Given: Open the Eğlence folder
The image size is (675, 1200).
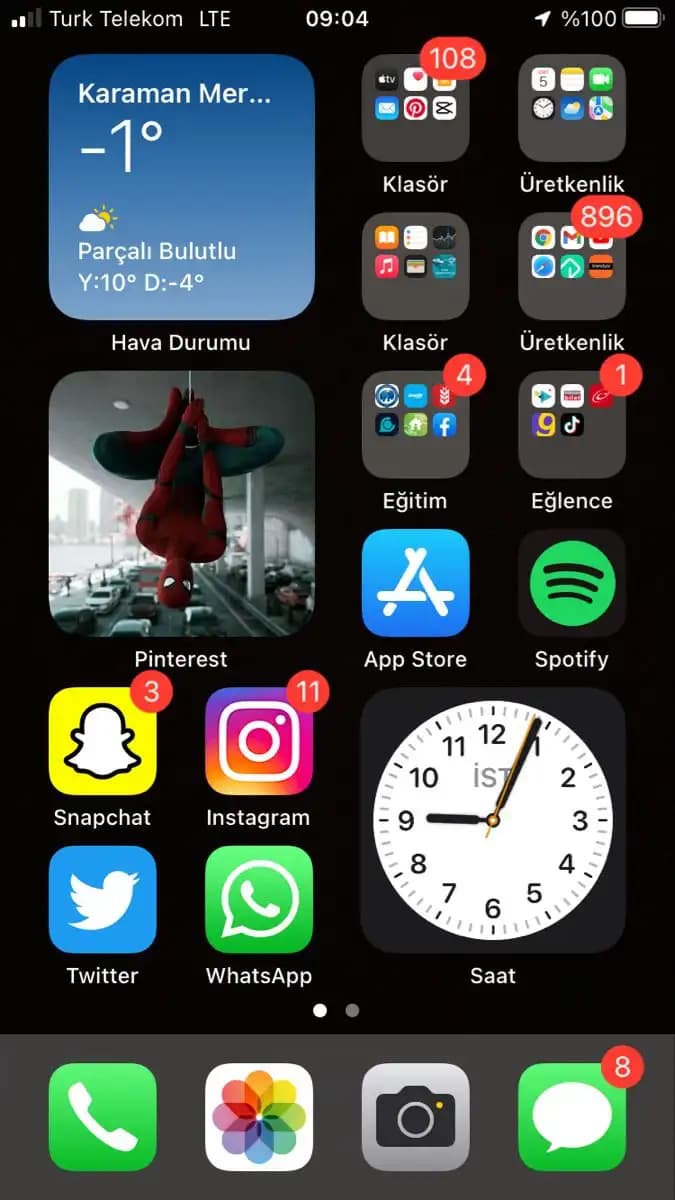Looking at the screenshot, I should pyautogui.click(x=572, y=424).
